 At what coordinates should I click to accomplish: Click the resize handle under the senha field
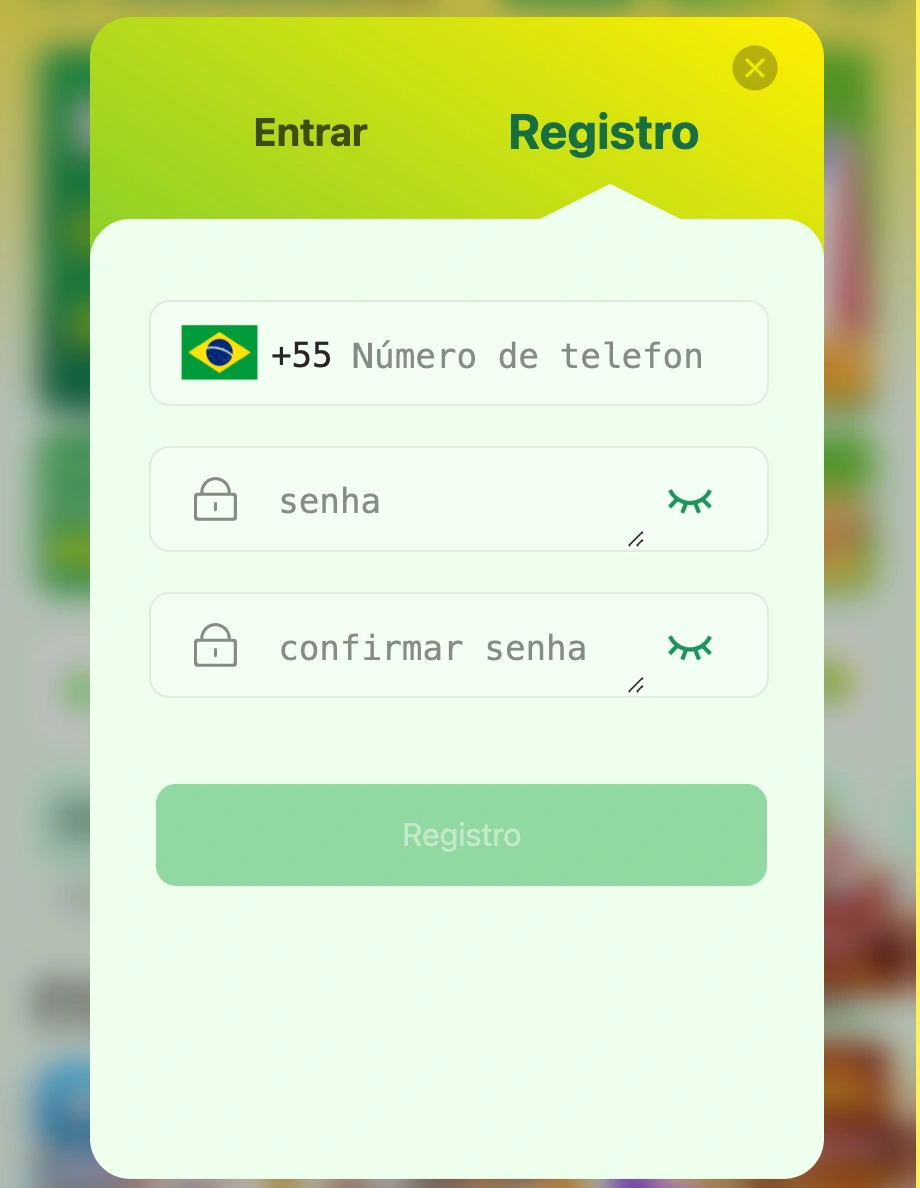coord(636,539)
